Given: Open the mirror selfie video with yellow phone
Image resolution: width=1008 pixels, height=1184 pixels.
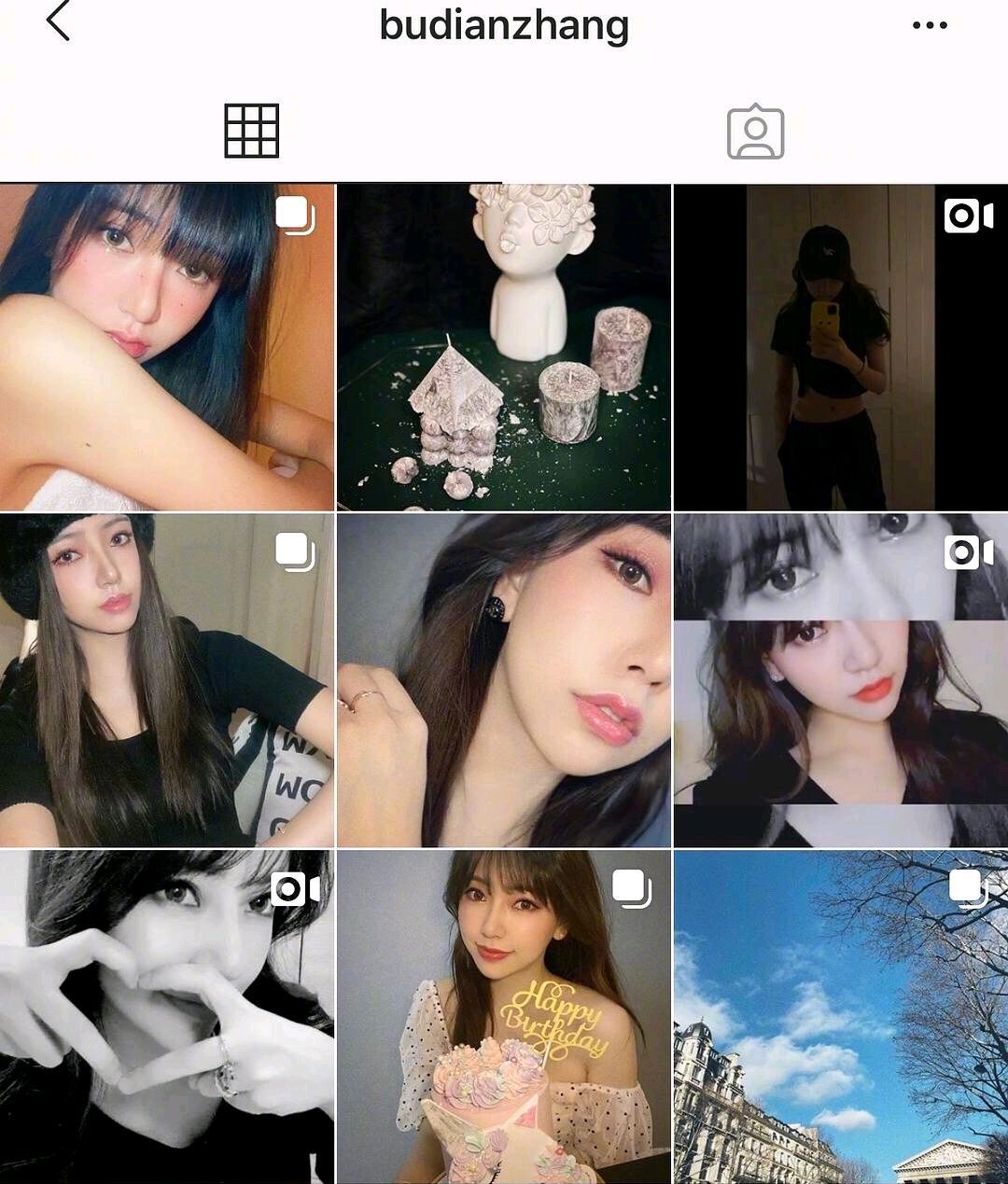Looking at the screenshot, I should (x=840, y=347).
